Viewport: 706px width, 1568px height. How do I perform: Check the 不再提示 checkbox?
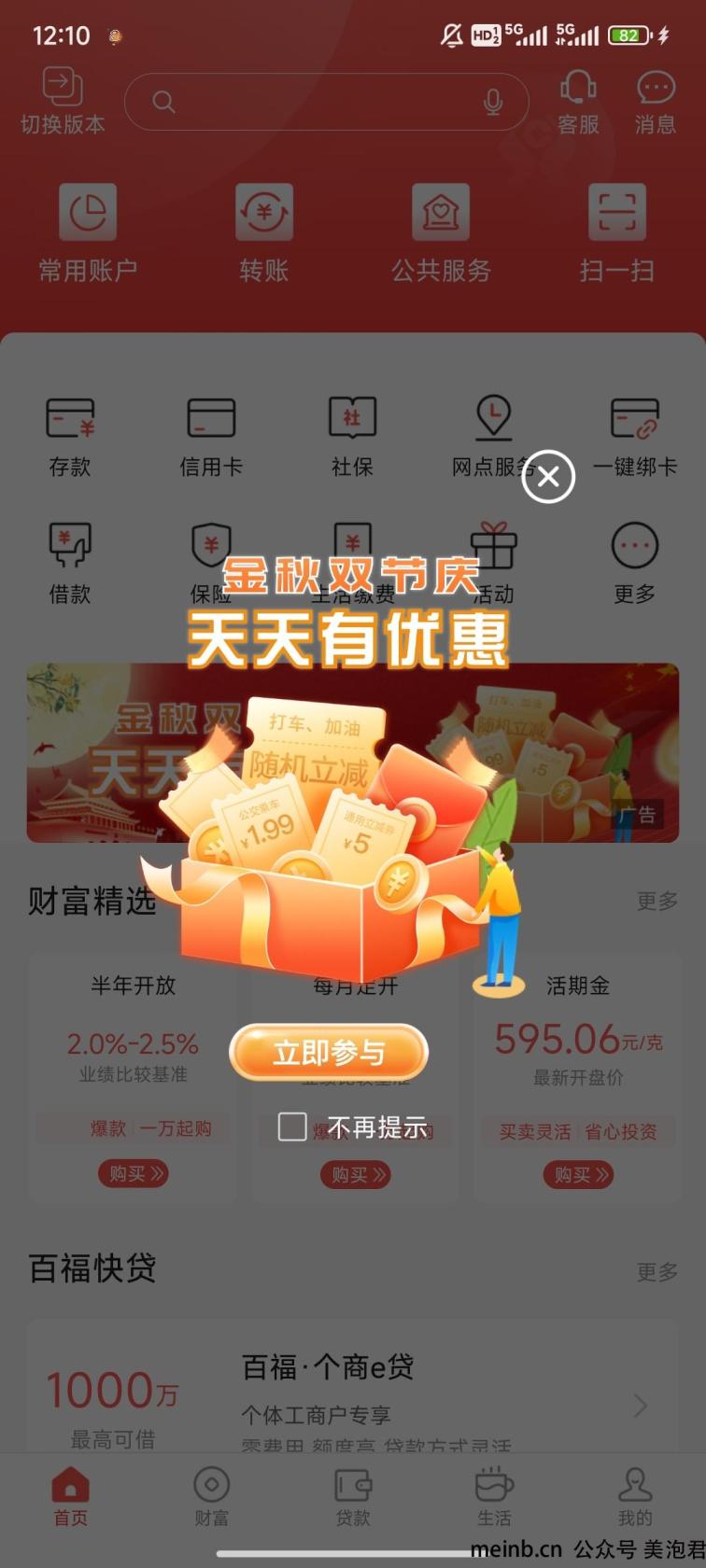(x=292, y=1127)
